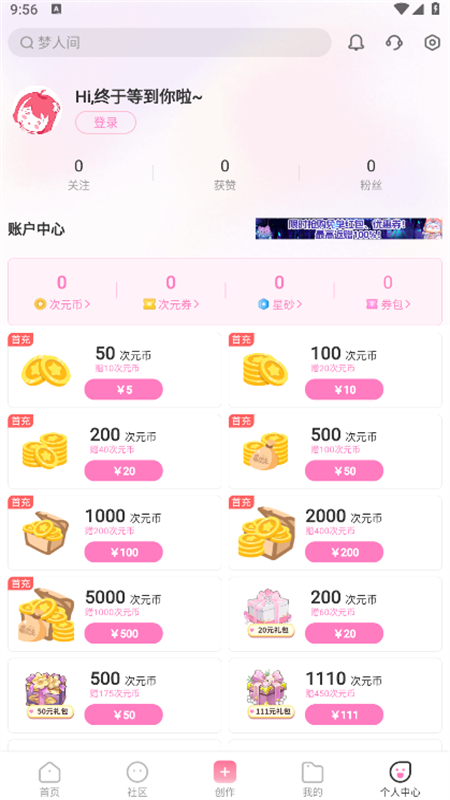
Task: Buy 1000 次元币 for ¥100
Action: (123, 552)
